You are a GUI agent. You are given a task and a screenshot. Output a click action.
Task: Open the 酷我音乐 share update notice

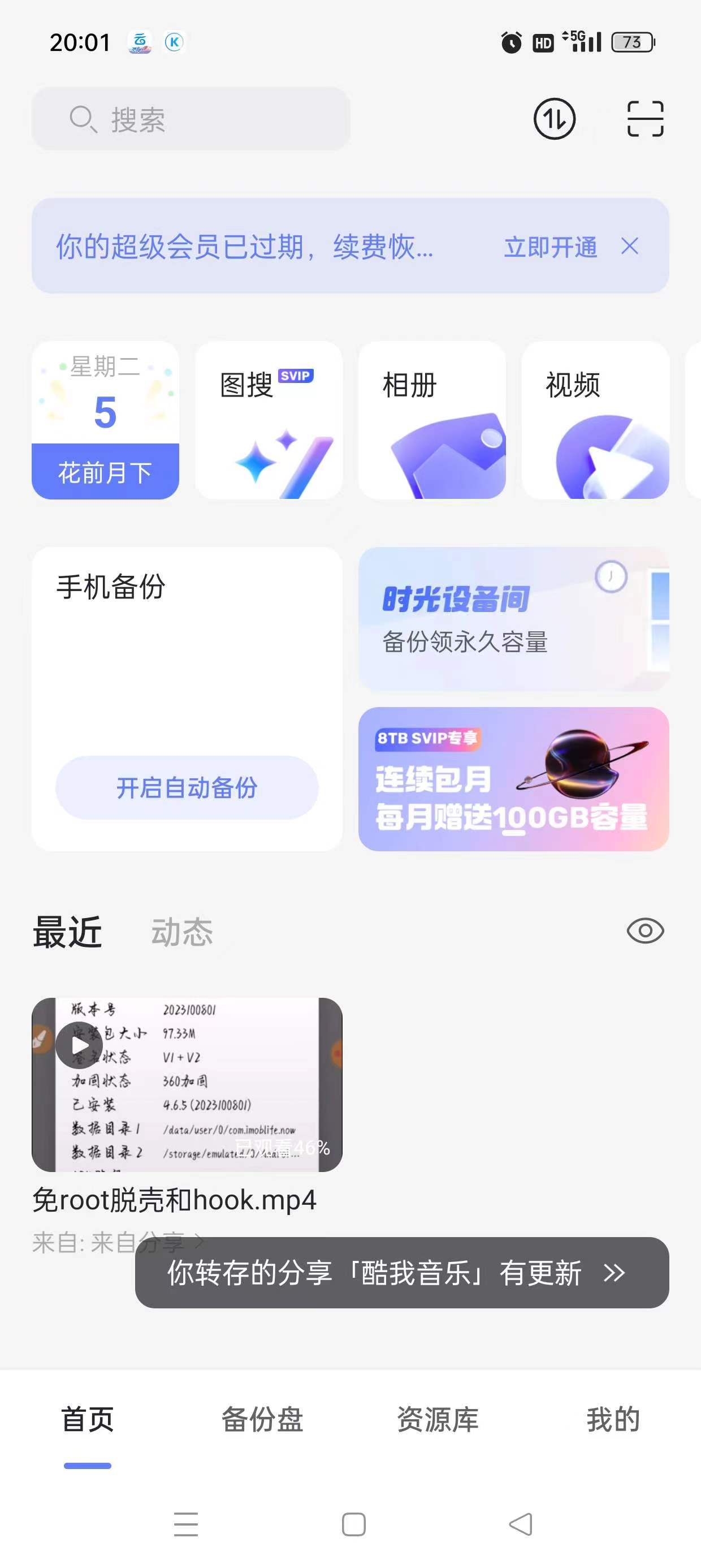[x=401, y=1272]
